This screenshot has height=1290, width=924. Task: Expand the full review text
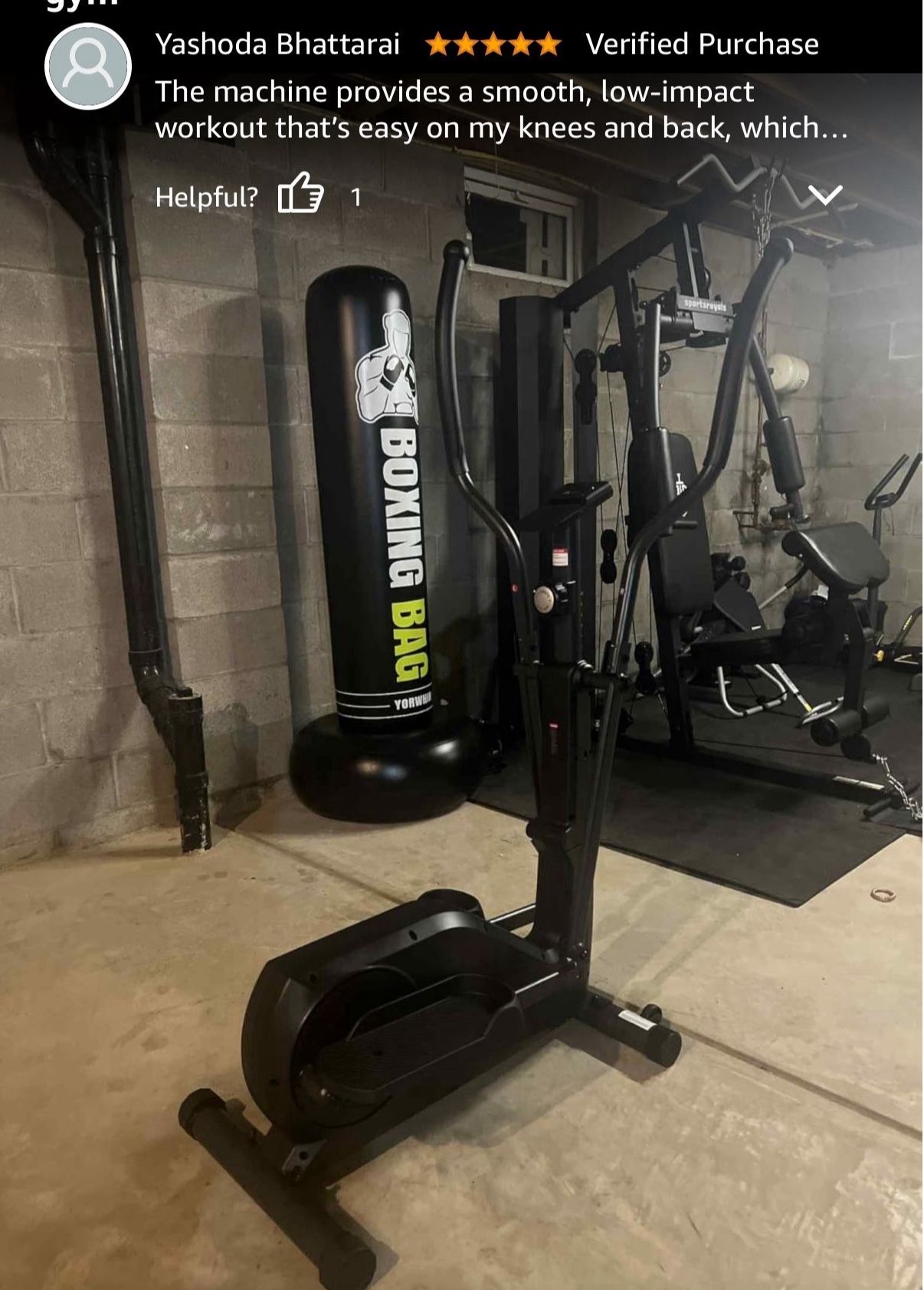point(825,195)
